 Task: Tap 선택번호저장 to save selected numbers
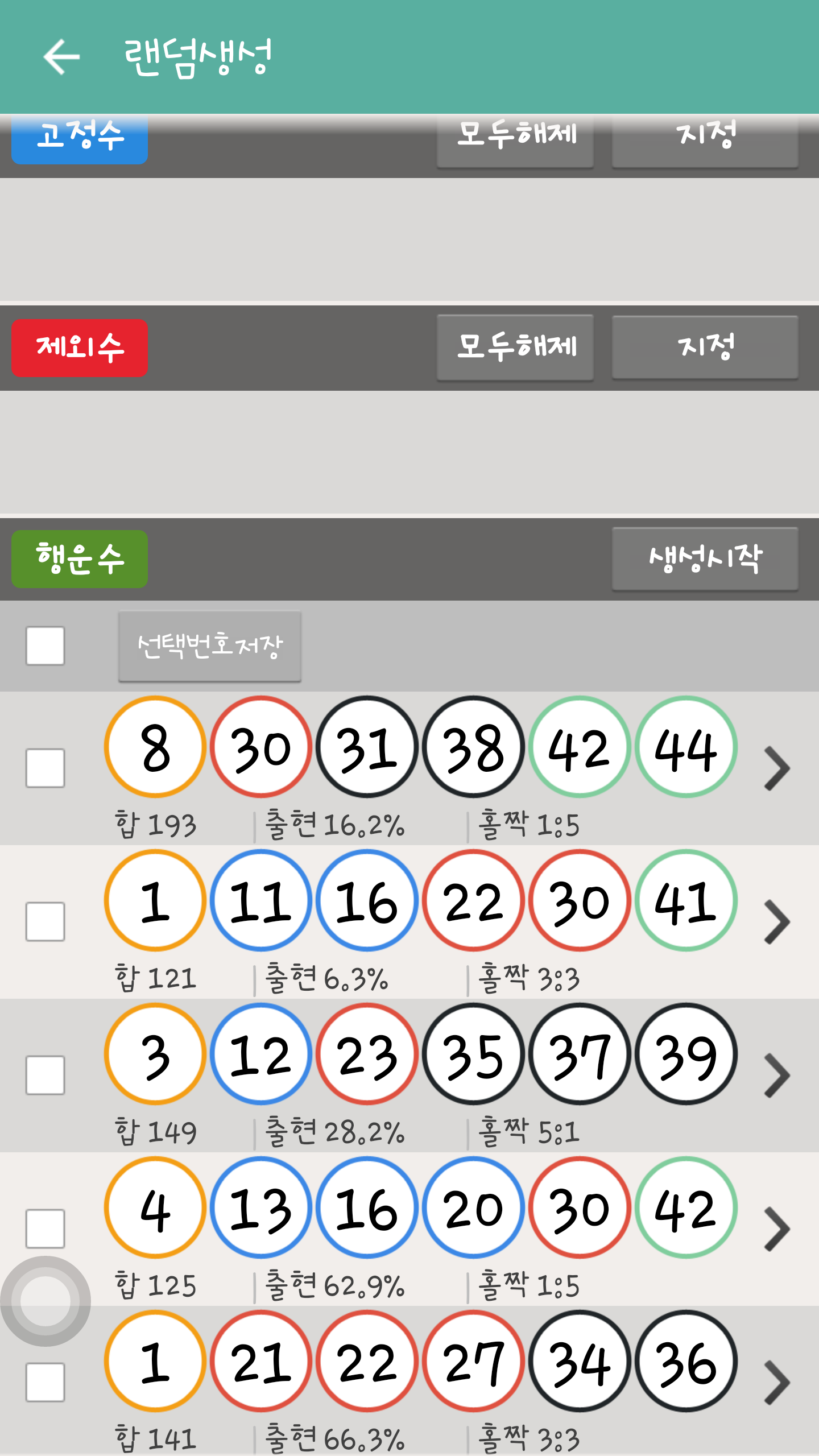[x=209, y=646]
